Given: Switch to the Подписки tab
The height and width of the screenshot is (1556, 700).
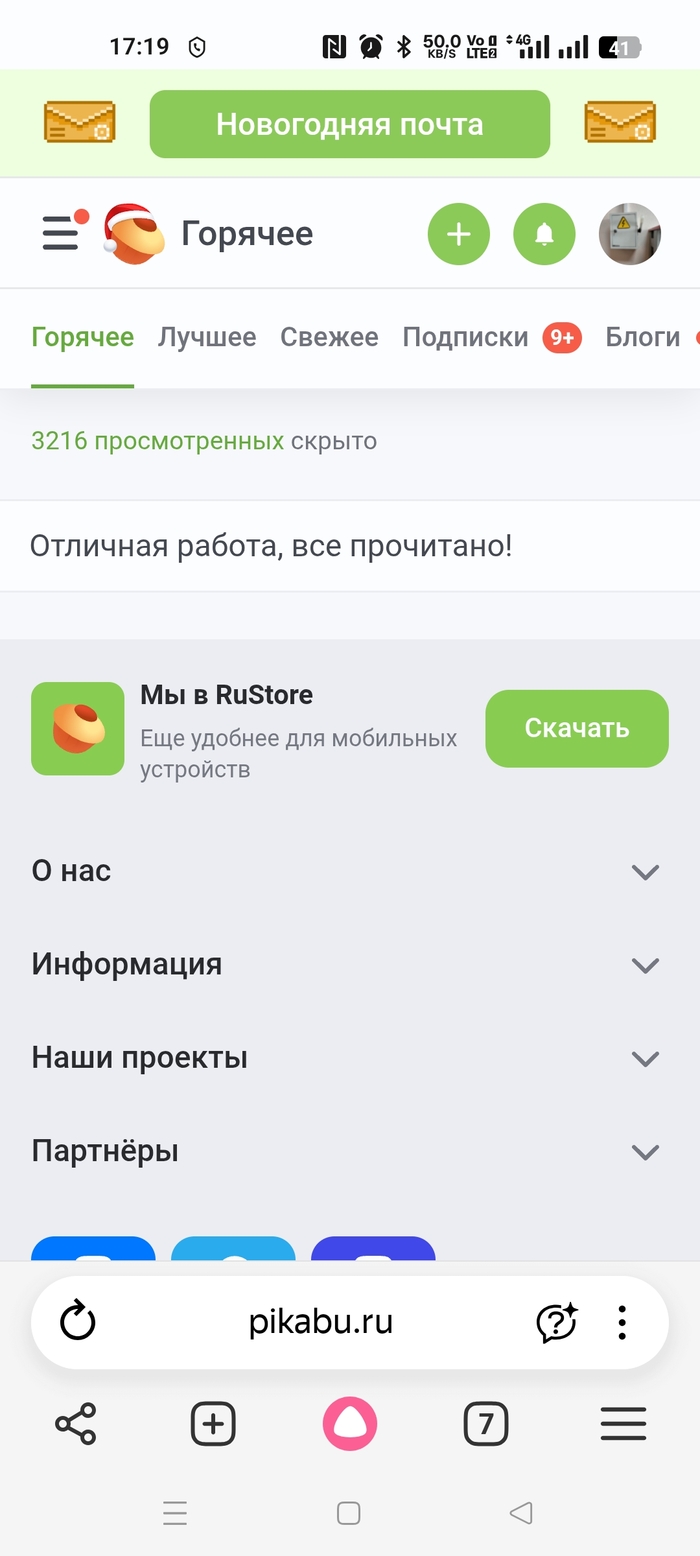Looking at the screenshot, I should (x=465, y=337).
